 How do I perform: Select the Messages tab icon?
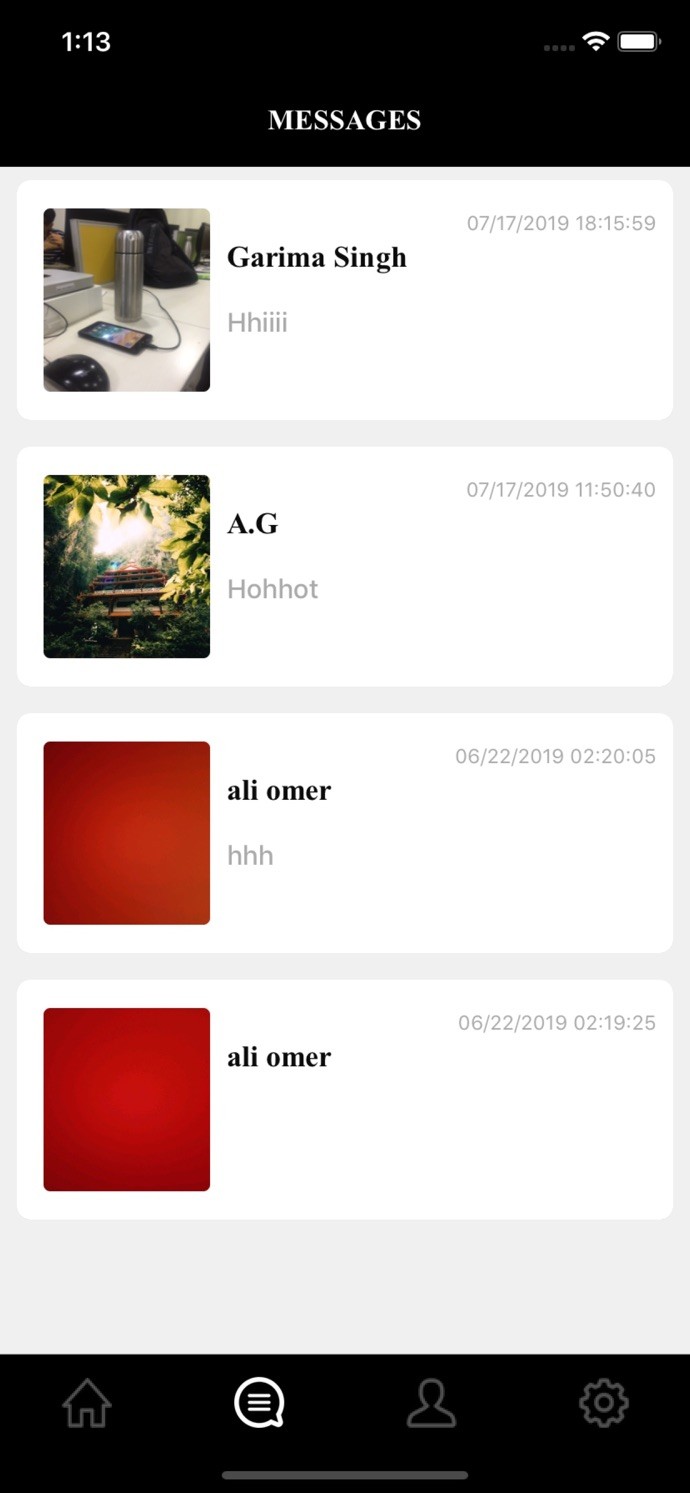(x=259, y=1403)
